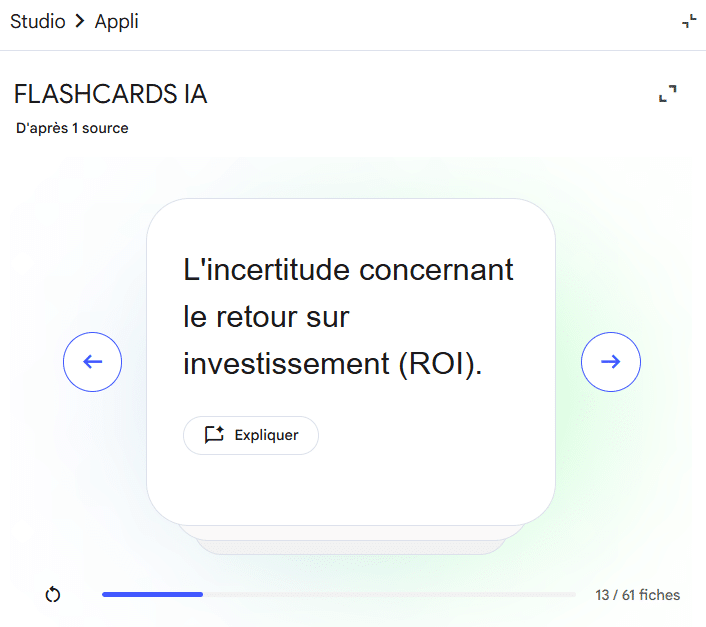This screenshot has height=627, width=706.
Task: Open the Studio breadcrumb link
Action: coord(37,22)
